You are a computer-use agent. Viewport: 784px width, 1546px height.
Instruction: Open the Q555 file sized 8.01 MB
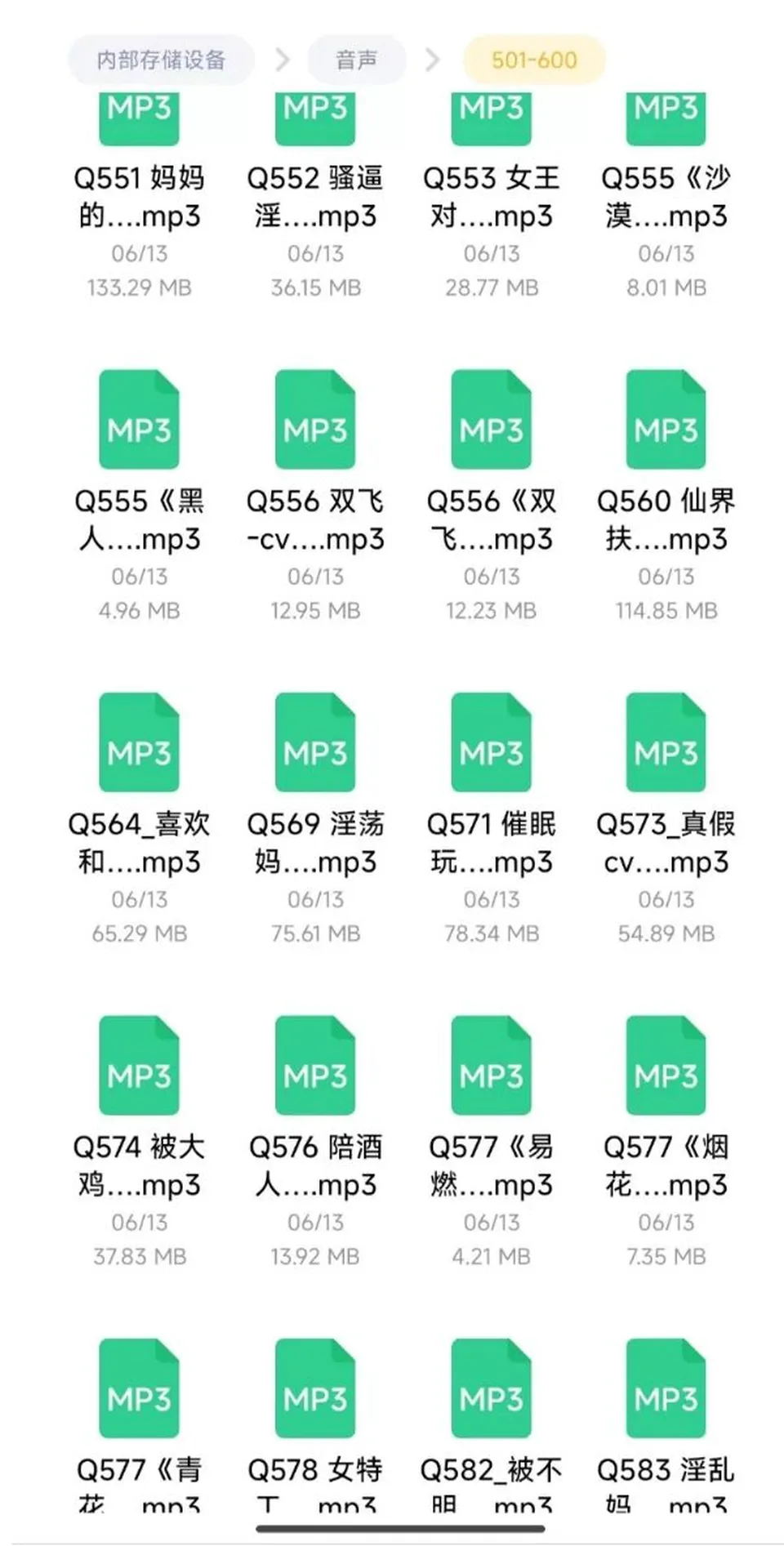point(666,196)
